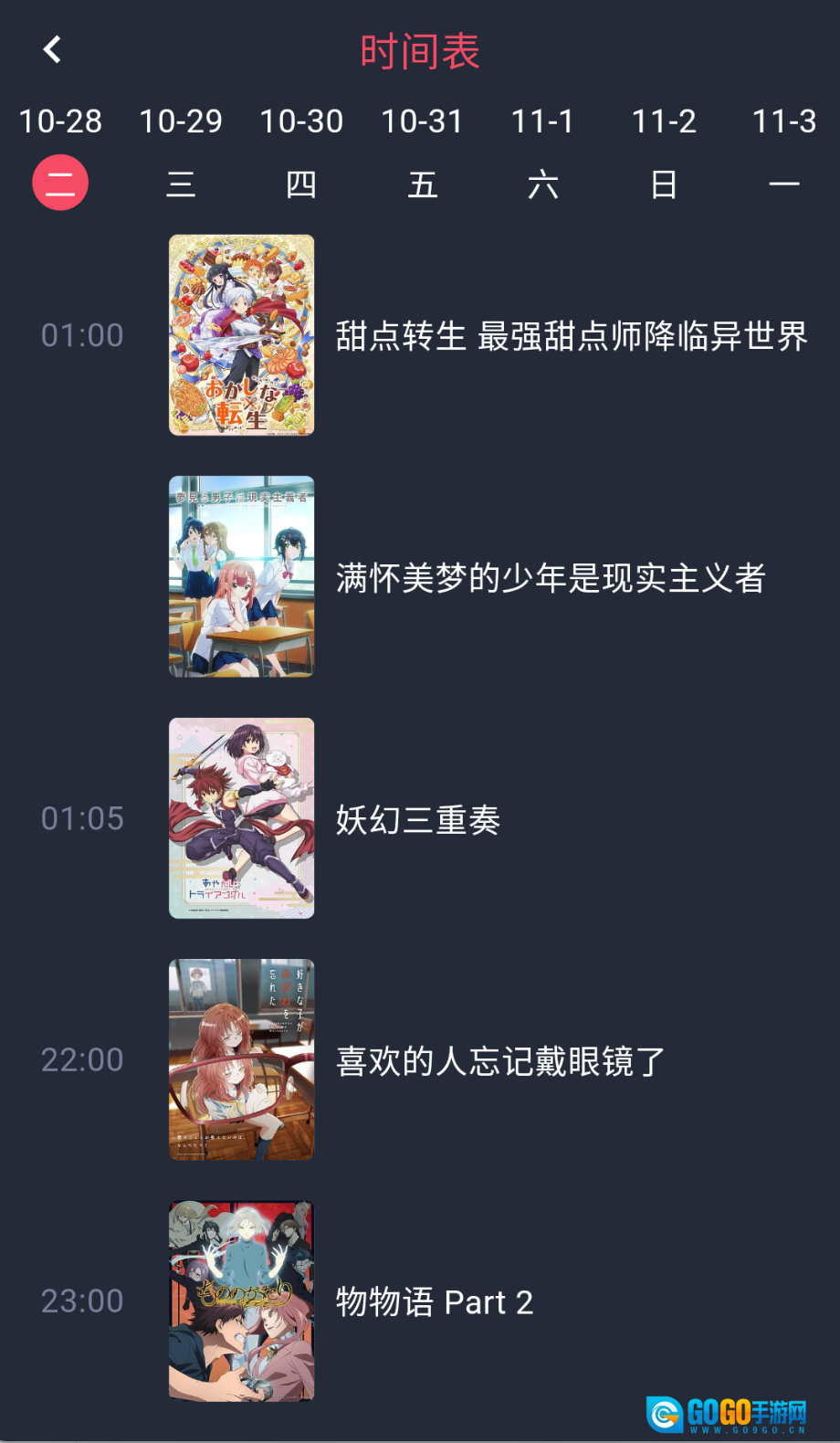Select the 日 weekday under 11-2

(x=665, y=185)
